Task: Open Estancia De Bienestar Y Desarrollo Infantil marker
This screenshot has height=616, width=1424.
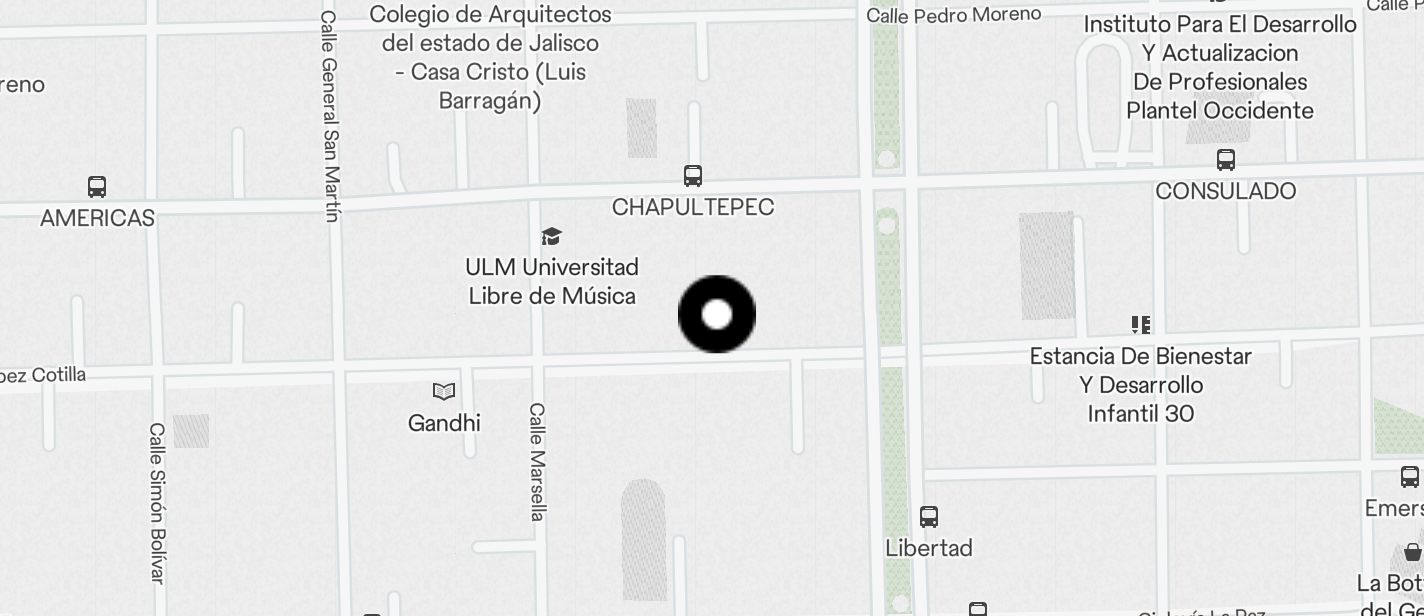Action: pyautogui.click(x=1141, y=325)
